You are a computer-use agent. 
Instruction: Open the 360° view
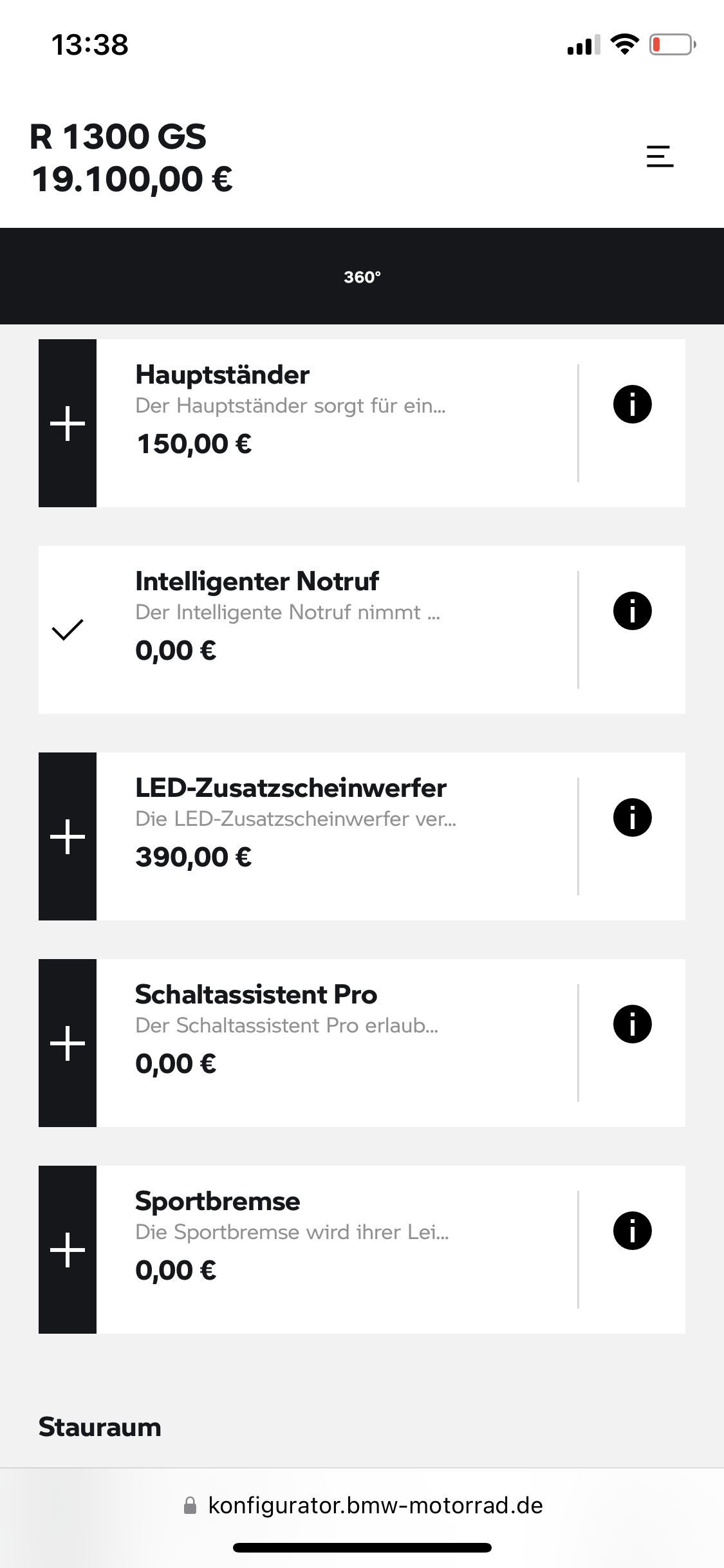tap(362, 277)
